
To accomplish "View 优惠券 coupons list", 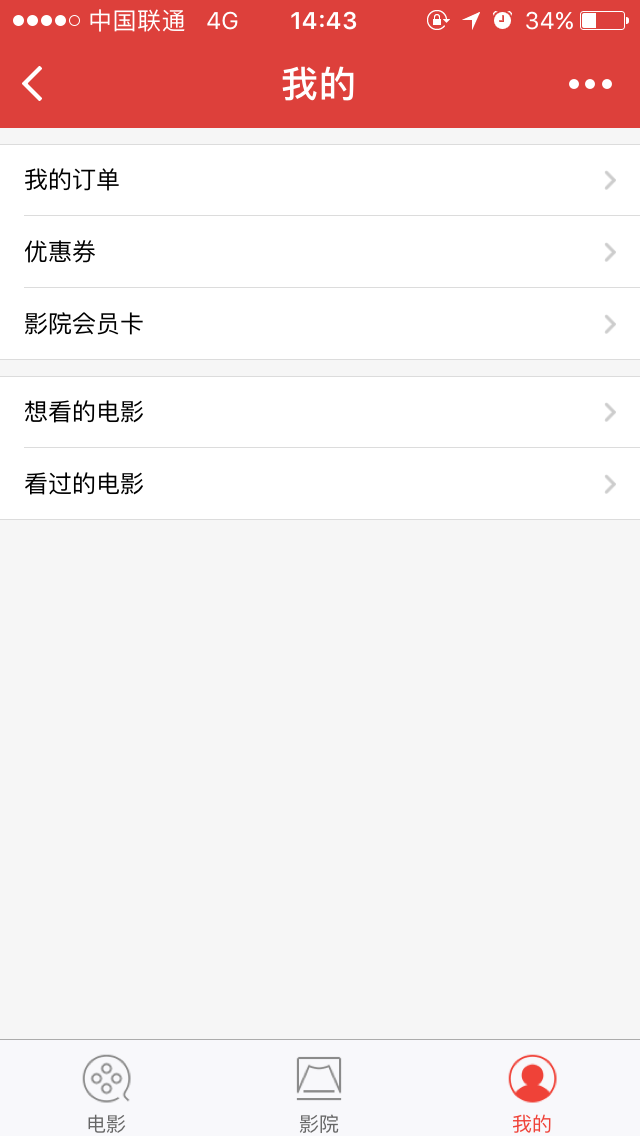I will click(320, 252).
